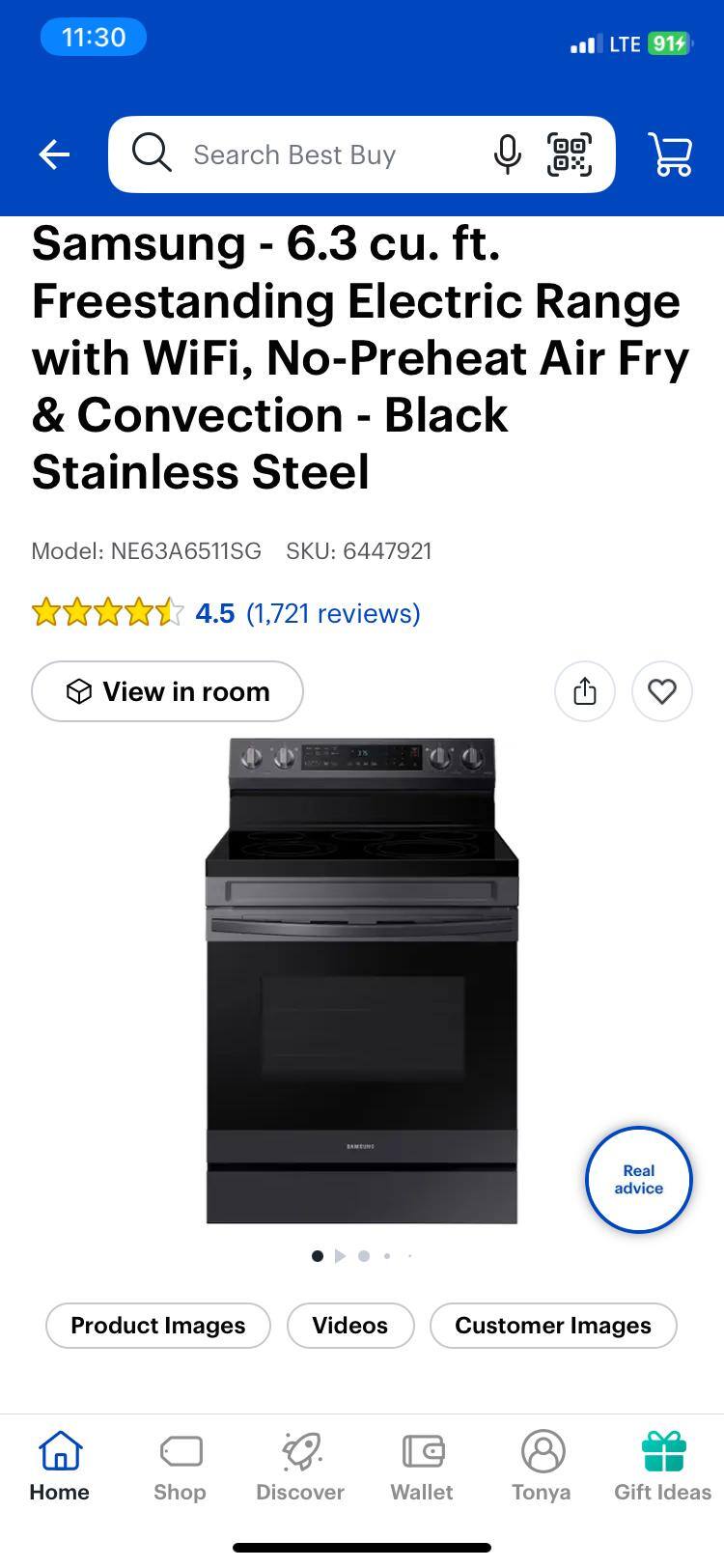The height and width of the screenshot is (1568, 724).
Task: Open the range product image
Action: point(362,980)
